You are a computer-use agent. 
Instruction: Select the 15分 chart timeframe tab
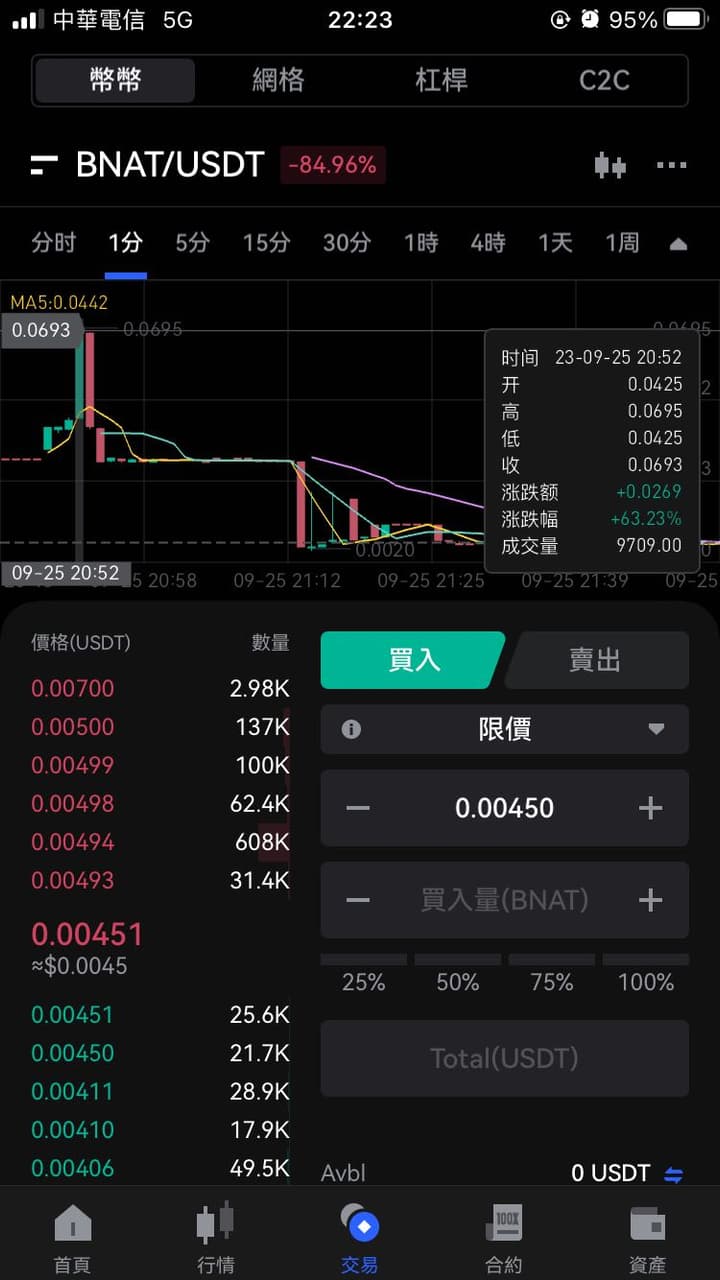pos(265,242)
